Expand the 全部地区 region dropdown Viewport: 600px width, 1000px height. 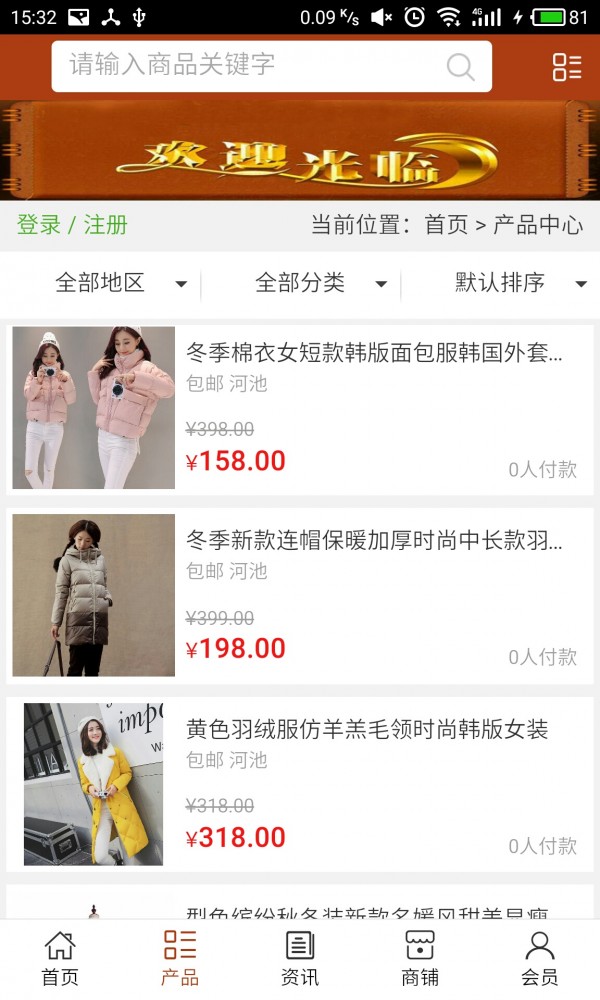(120, 283)
